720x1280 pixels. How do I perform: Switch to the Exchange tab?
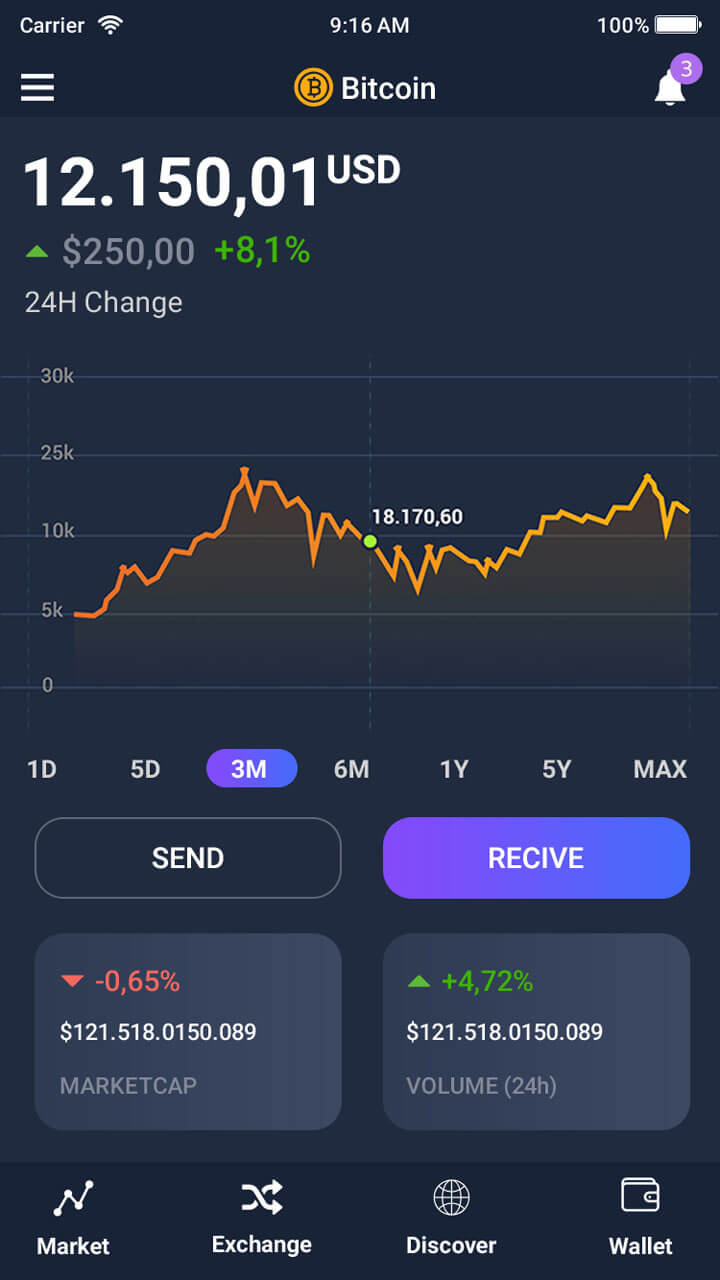(262, 1218)
